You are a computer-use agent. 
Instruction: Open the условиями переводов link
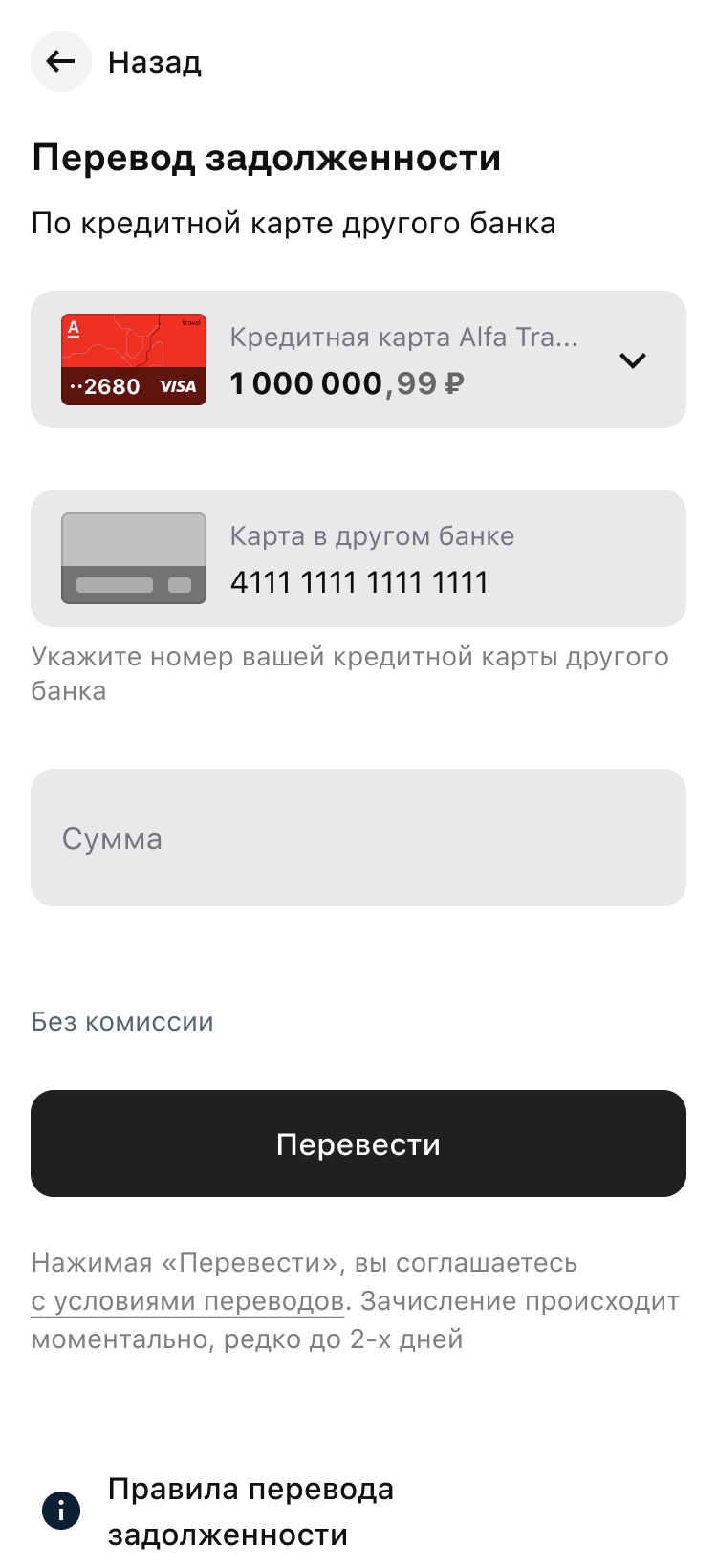pyautogui.click(x=187, y=1302)
